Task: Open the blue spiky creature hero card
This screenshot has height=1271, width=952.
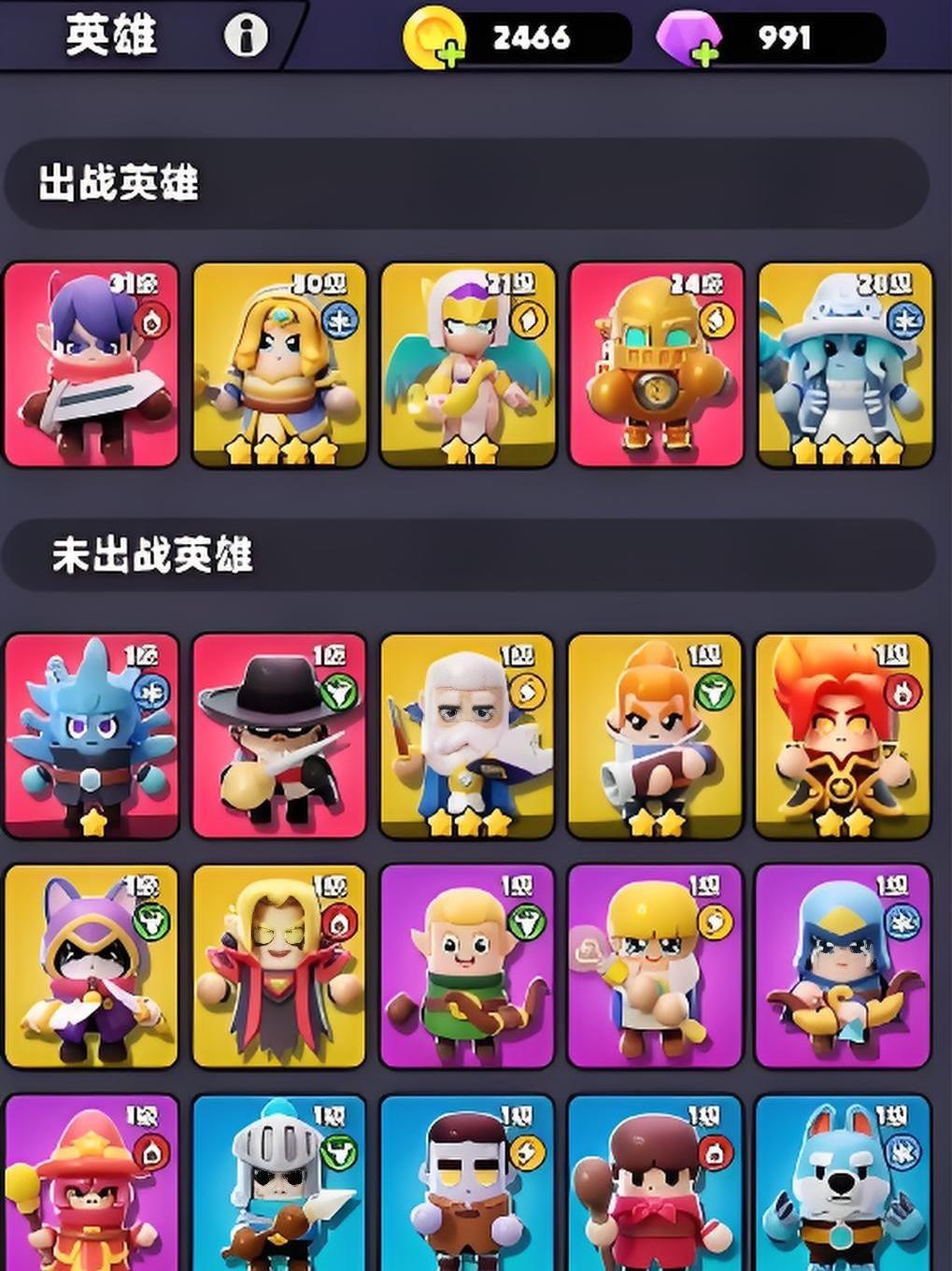Action: click(x=91, y=735)
